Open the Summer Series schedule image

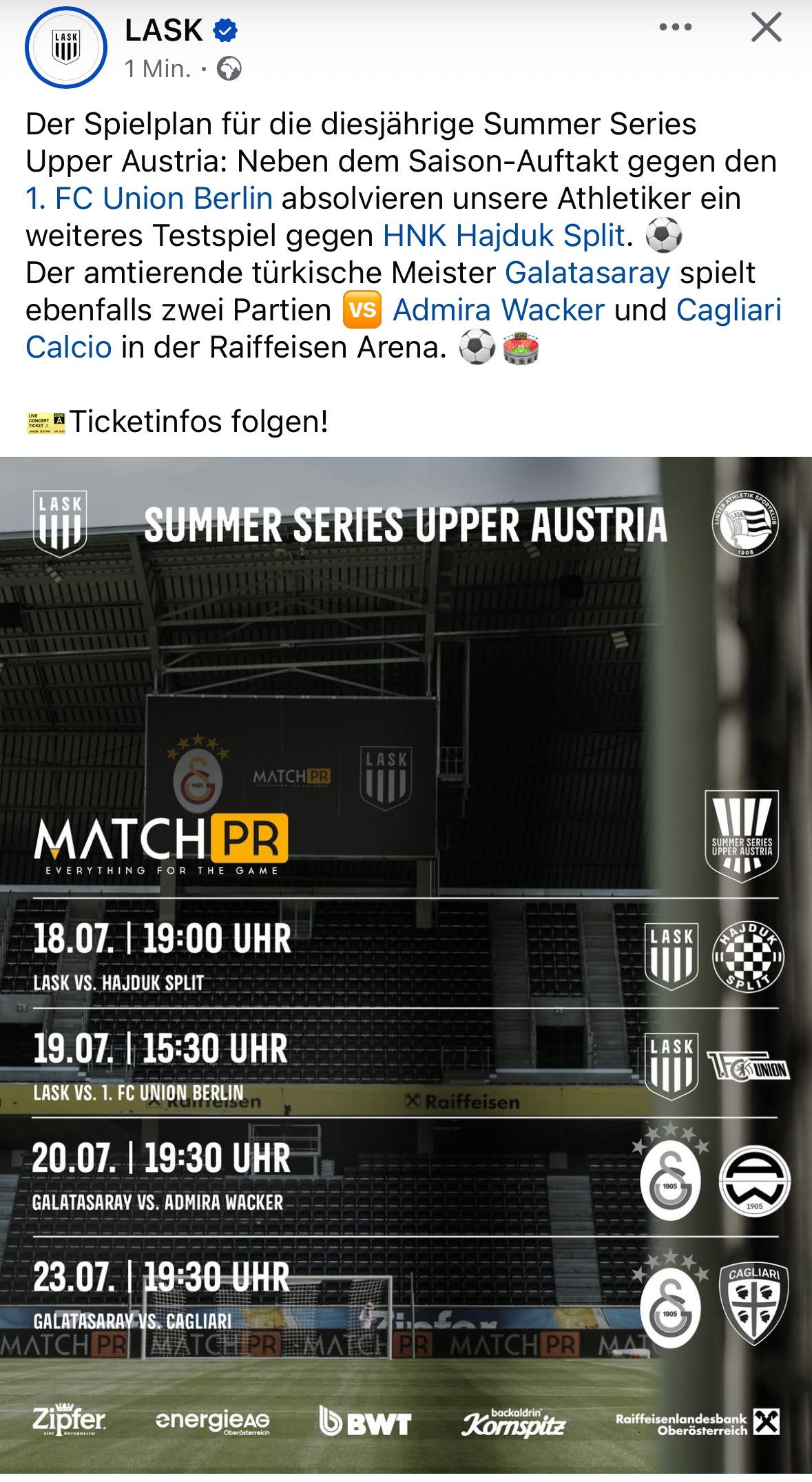coord(406,969)
